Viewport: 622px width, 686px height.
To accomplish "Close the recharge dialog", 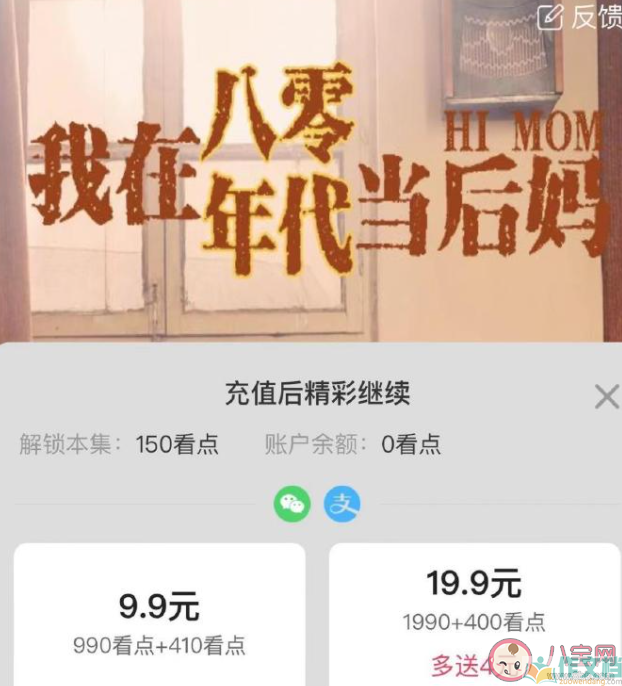I will tap(606, 397).
